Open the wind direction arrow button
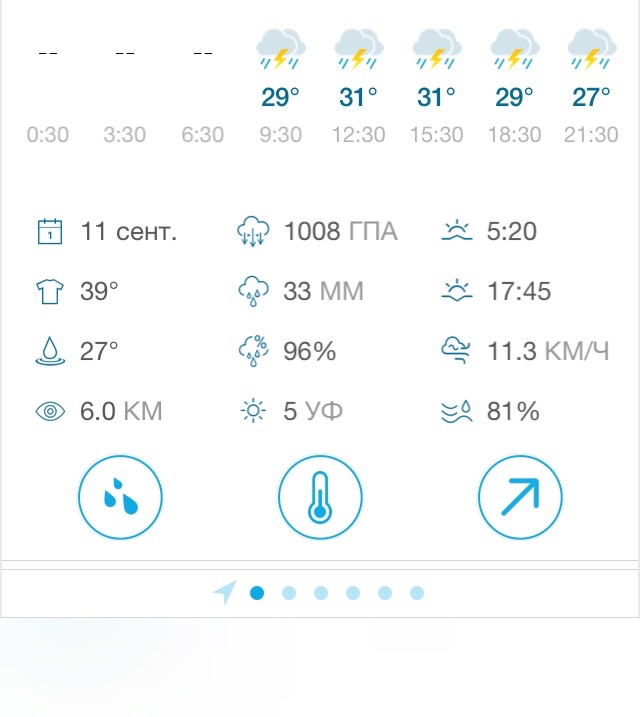This screenshot has height=717, width=640. (520, 497)
